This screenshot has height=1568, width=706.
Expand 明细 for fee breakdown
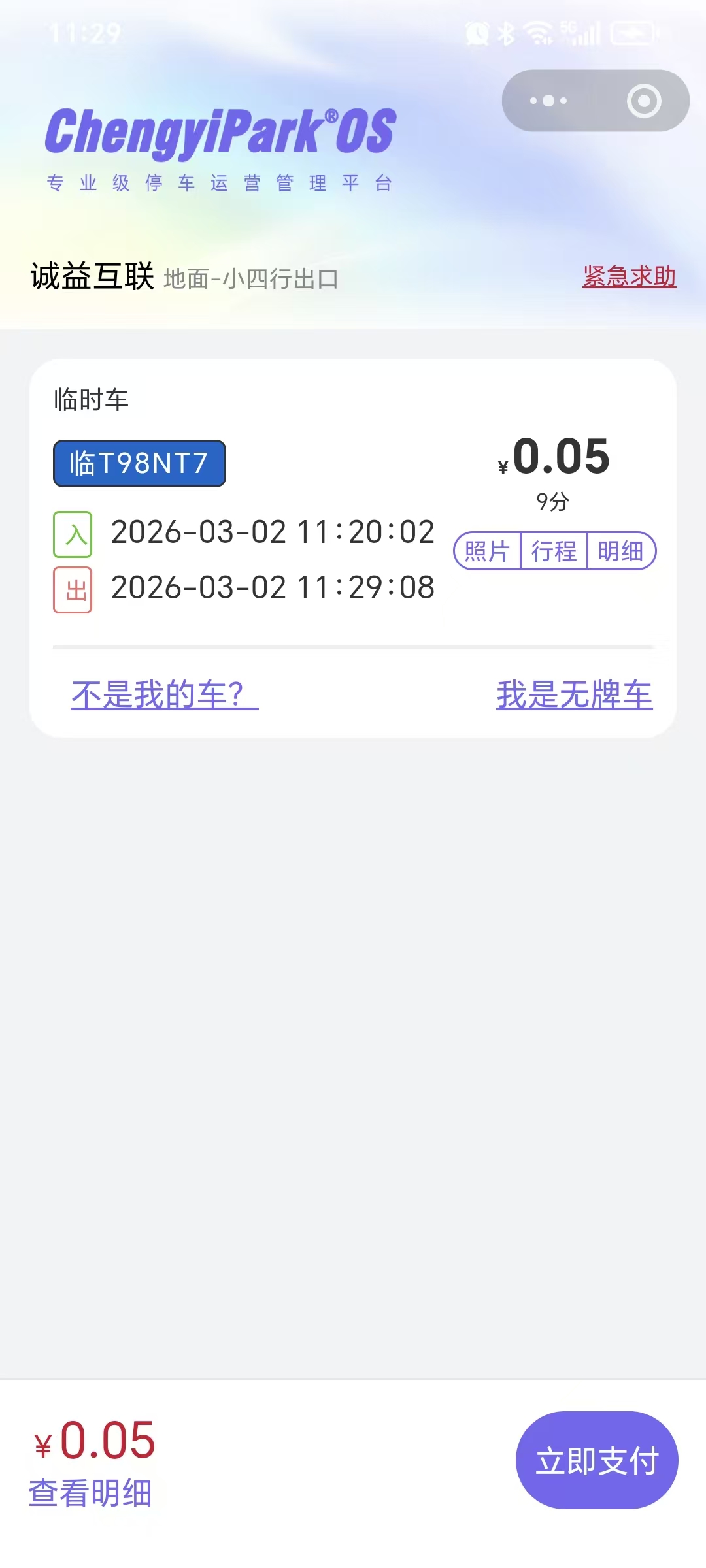[x=621, y=552]
